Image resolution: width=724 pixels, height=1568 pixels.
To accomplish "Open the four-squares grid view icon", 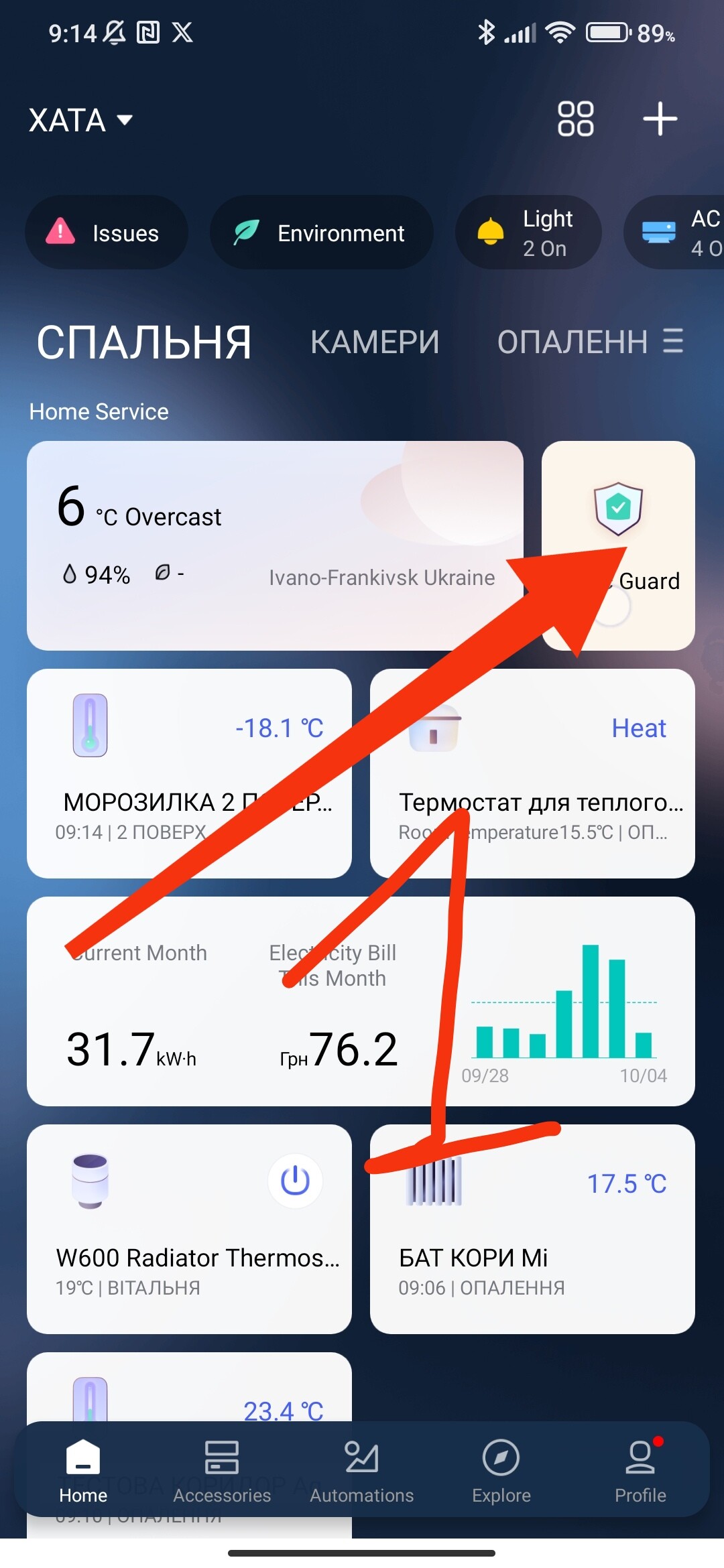I will point(575,119).
